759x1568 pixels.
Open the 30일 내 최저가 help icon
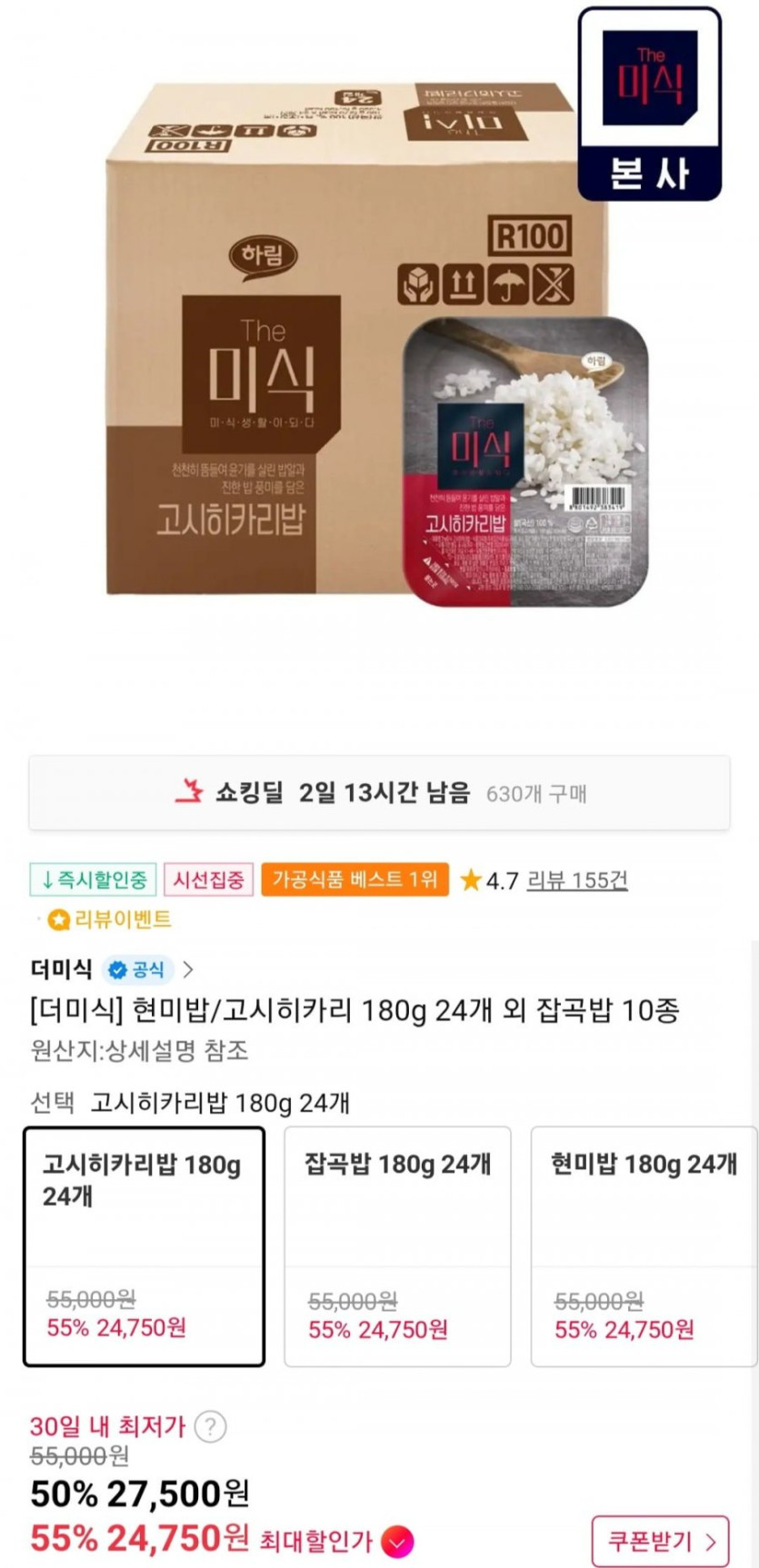pos(210,1426)
